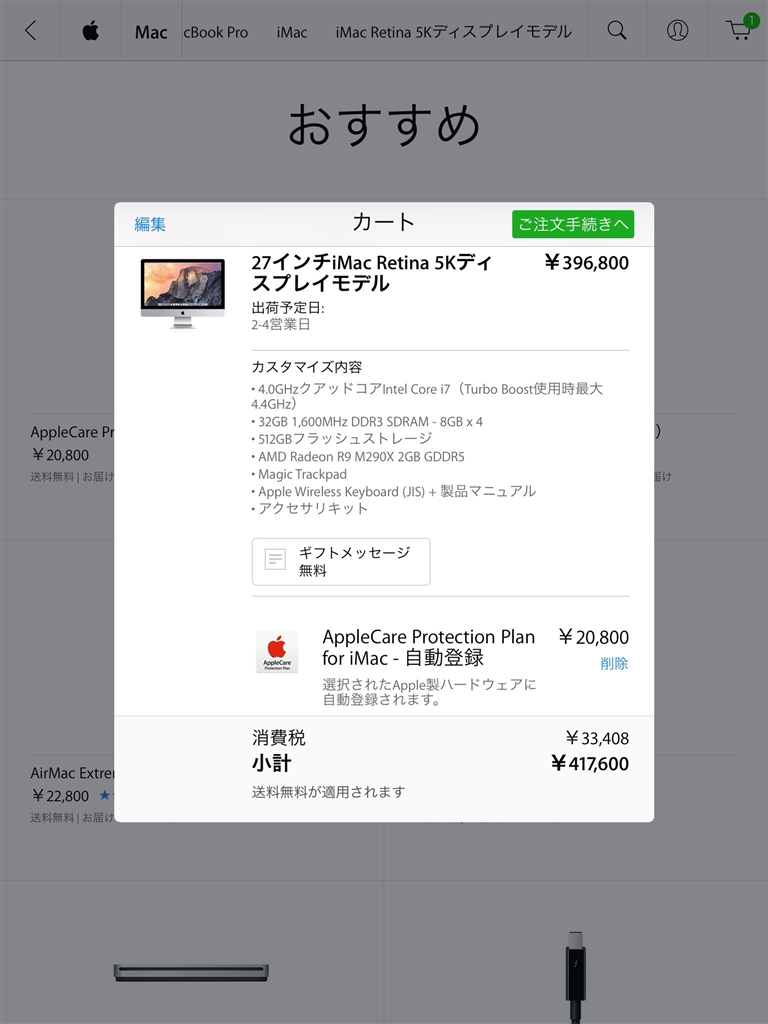This screenshot has width=768, height=1024.
Task: Open the 27インチiMac product image
Action: coord(182,293)
